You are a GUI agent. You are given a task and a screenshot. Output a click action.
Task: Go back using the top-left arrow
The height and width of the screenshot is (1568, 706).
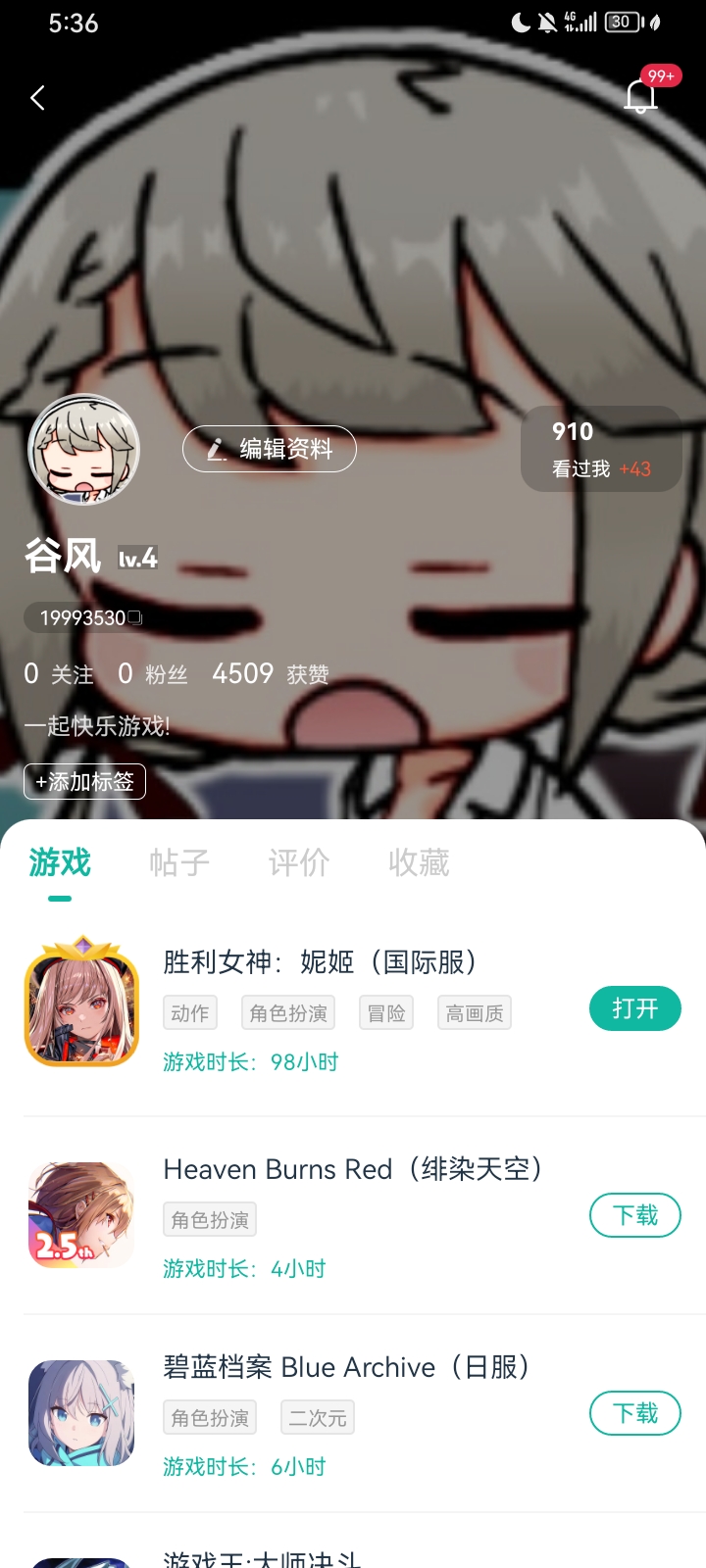pyautogui.click(x=38, y=98)
